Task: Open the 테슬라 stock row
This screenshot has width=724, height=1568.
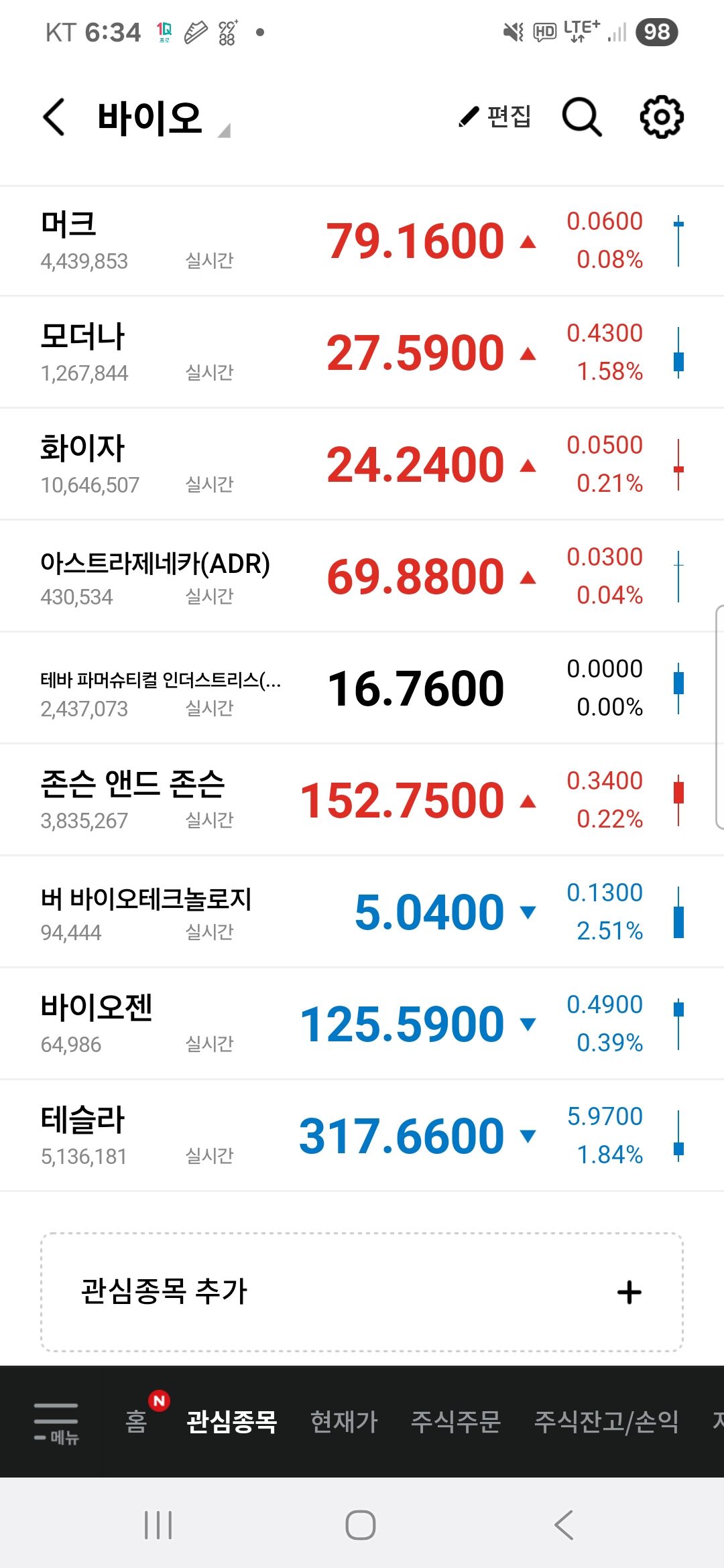Action: click(362, 1136)
